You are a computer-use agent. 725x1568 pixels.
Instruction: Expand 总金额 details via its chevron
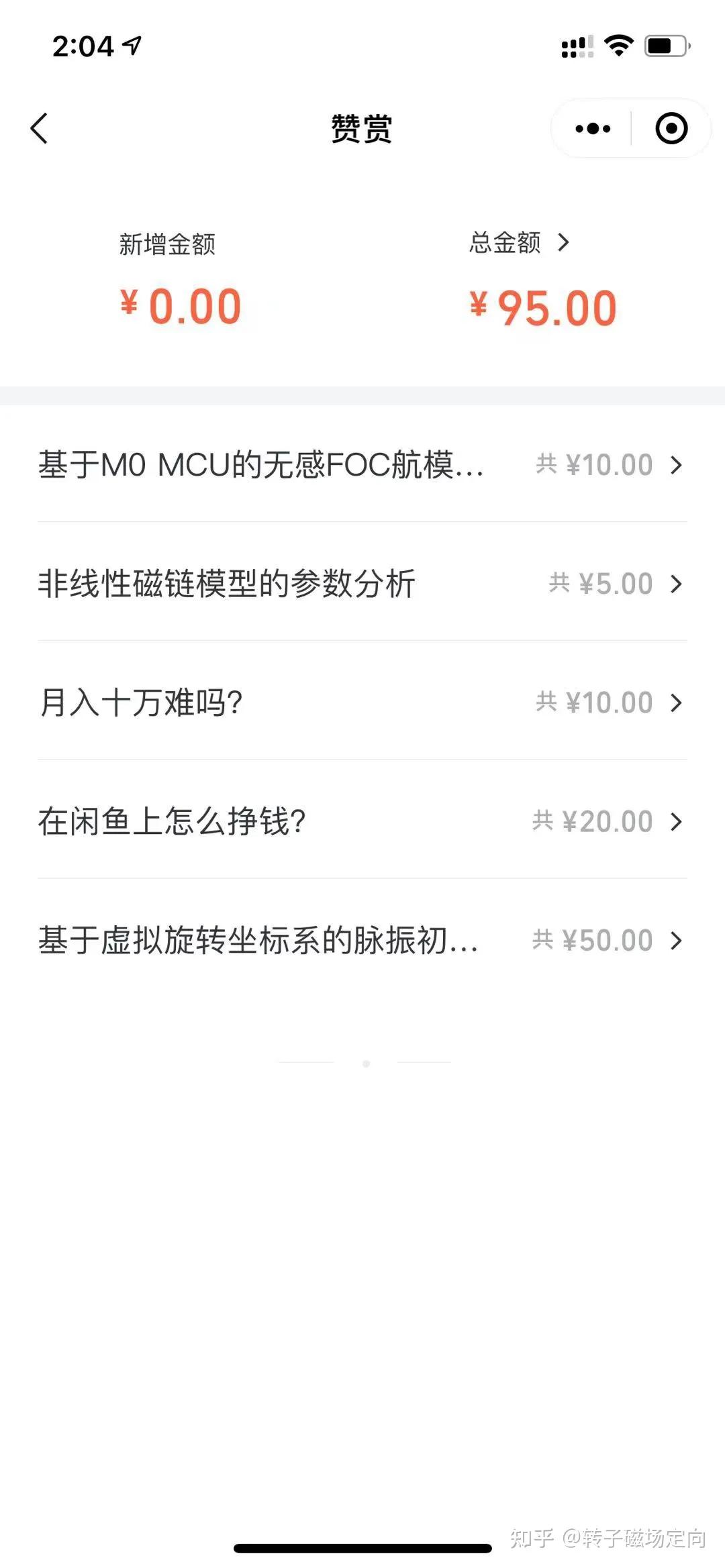coord(564,244)
